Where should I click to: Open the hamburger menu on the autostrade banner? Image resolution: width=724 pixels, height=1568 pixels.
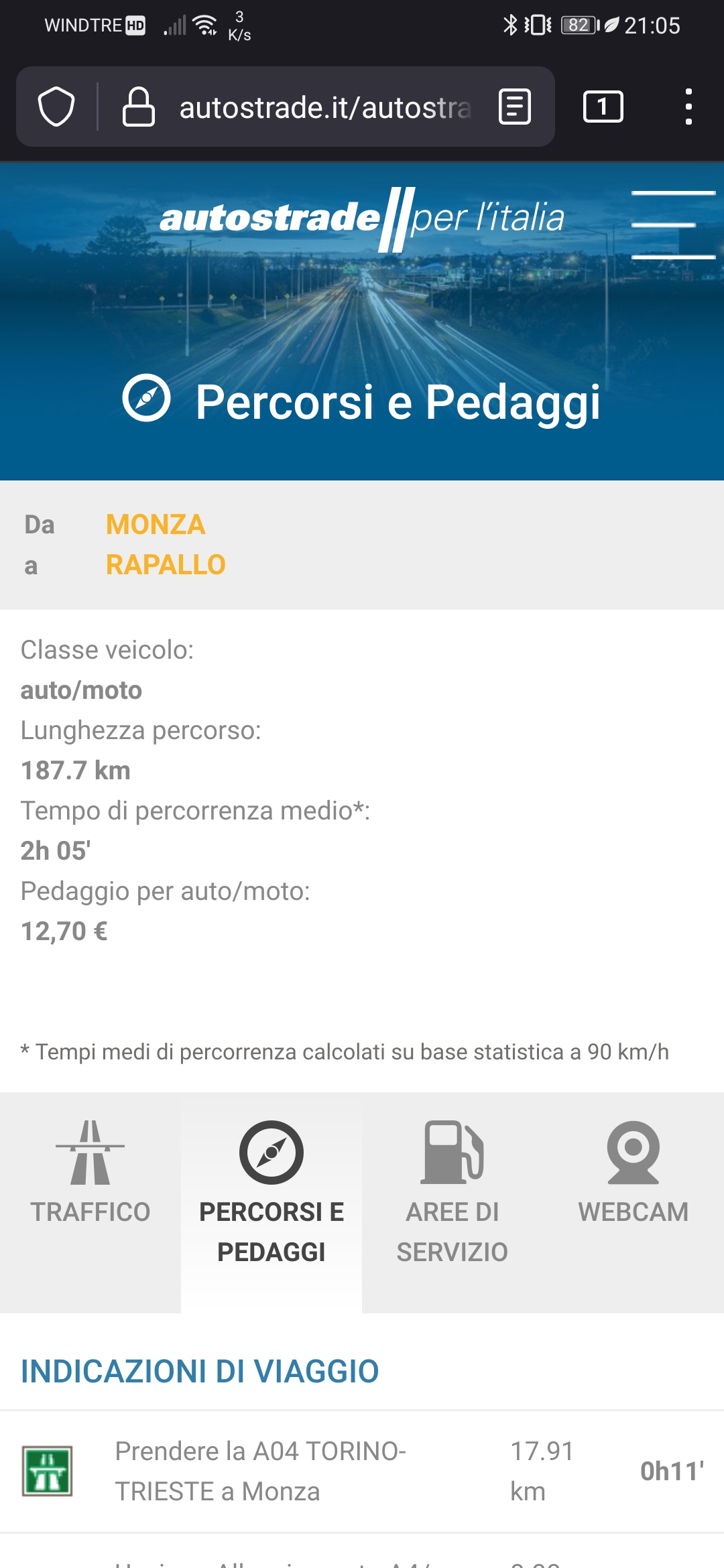pos(673,224)
